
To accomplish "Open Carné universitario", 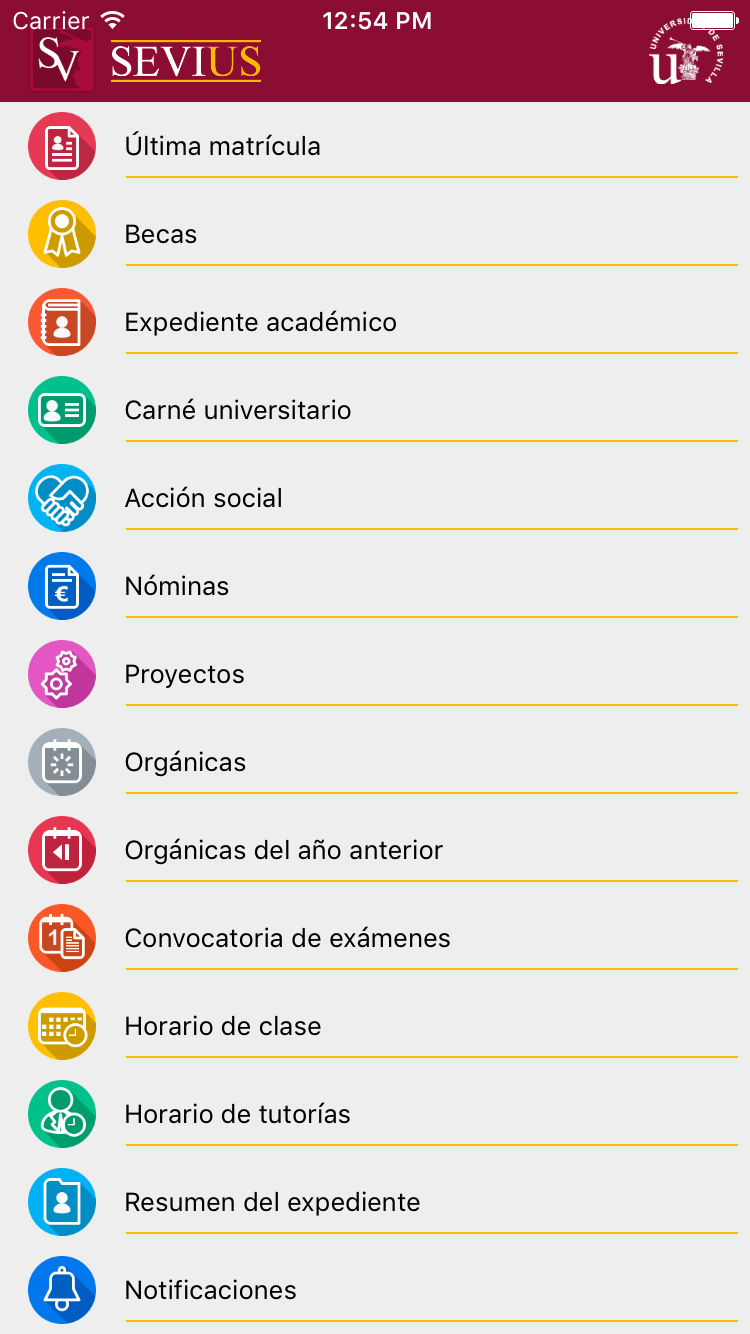I will pos(238,410).
